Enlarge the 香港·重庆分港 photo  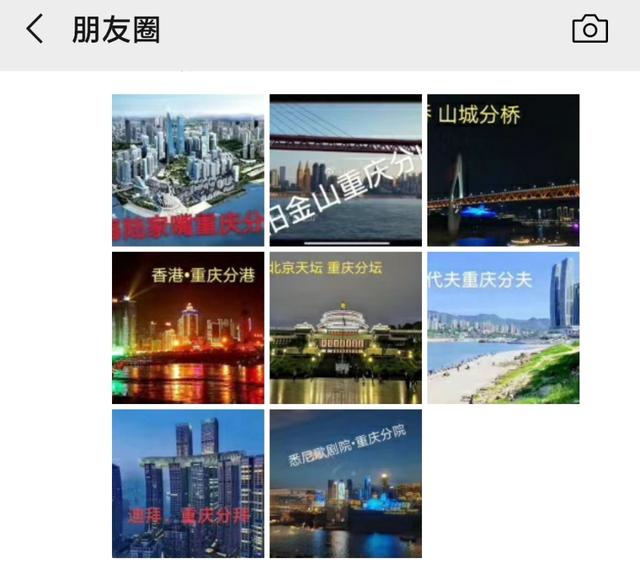click(x=188, y=328)
